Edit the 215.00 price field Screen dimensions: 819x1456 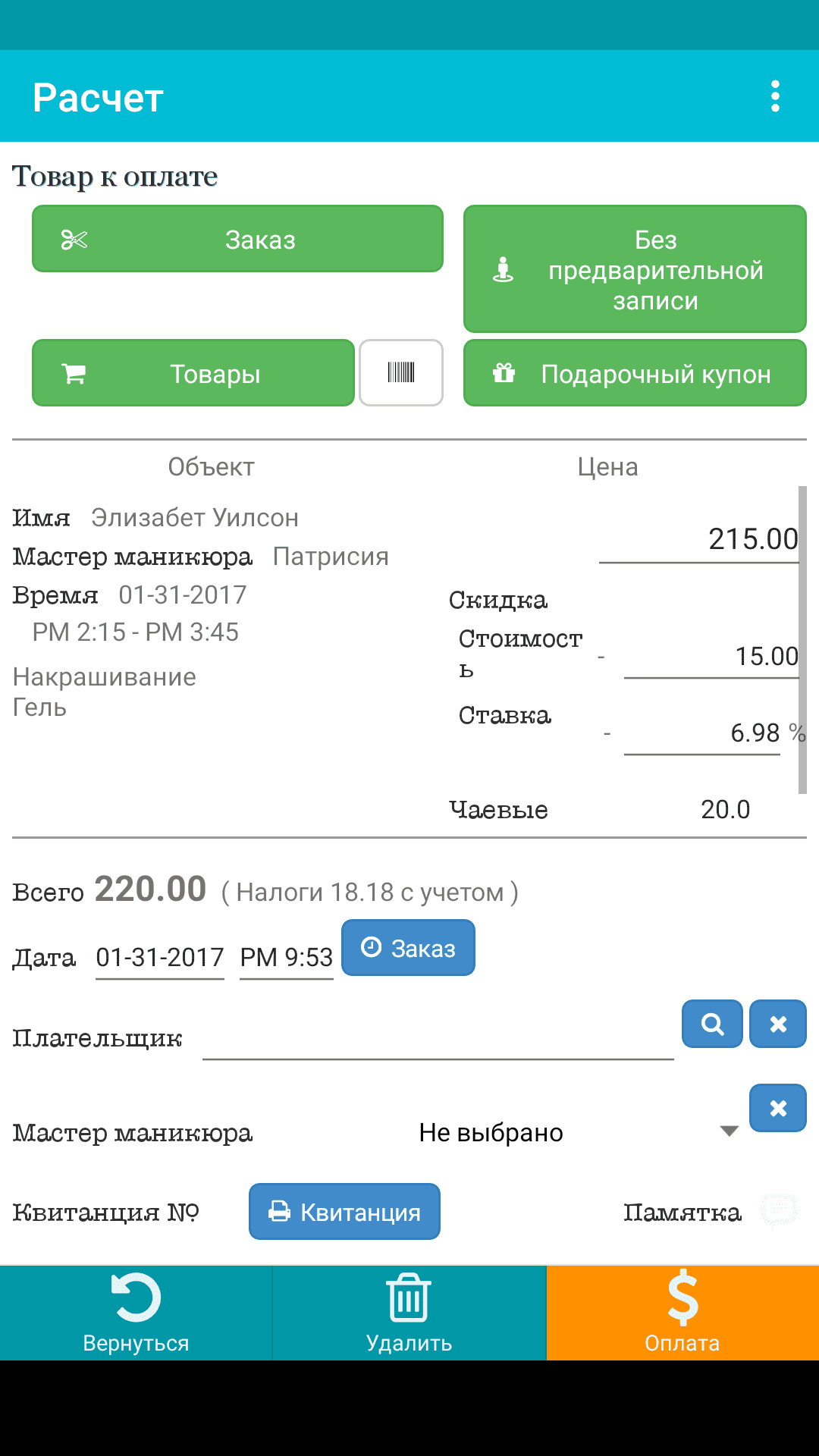click(x=698, y=540)
